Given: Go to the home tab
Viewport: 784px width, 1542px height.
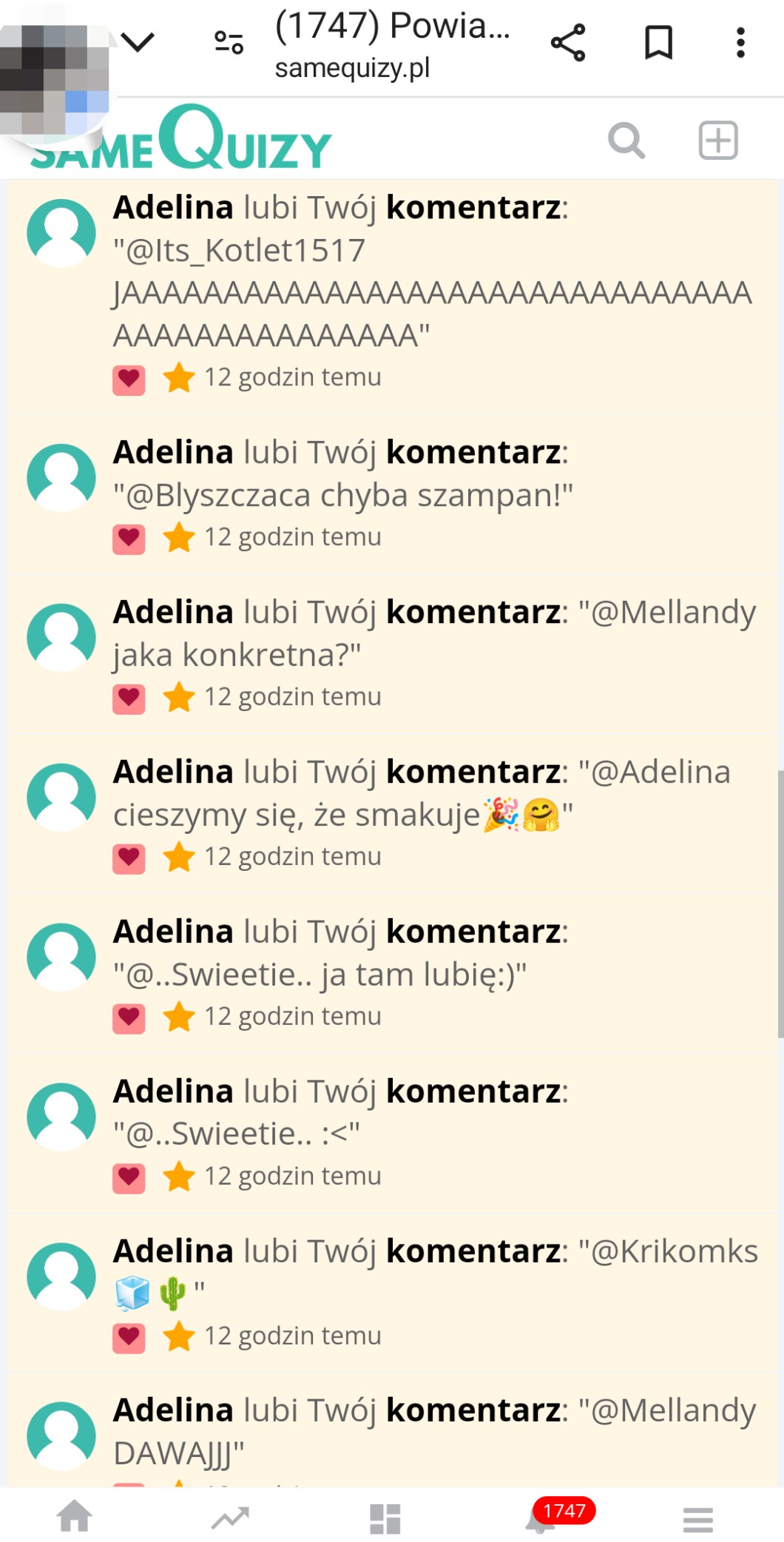Looking at the screenshot, I should [x=75, y=1517].
